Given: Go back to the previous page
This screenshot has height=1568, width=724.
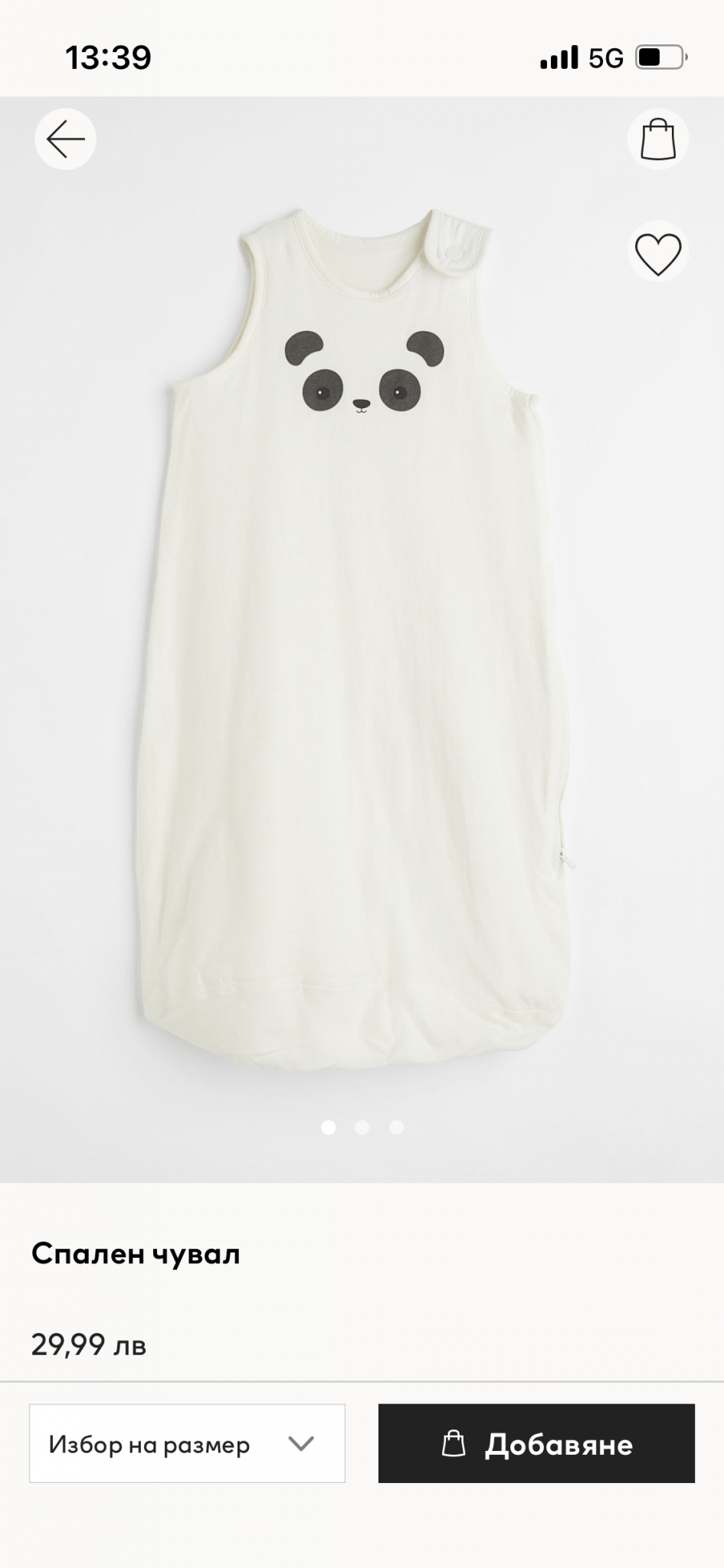Looking at the screenshot, I should (x=65, y=139).
